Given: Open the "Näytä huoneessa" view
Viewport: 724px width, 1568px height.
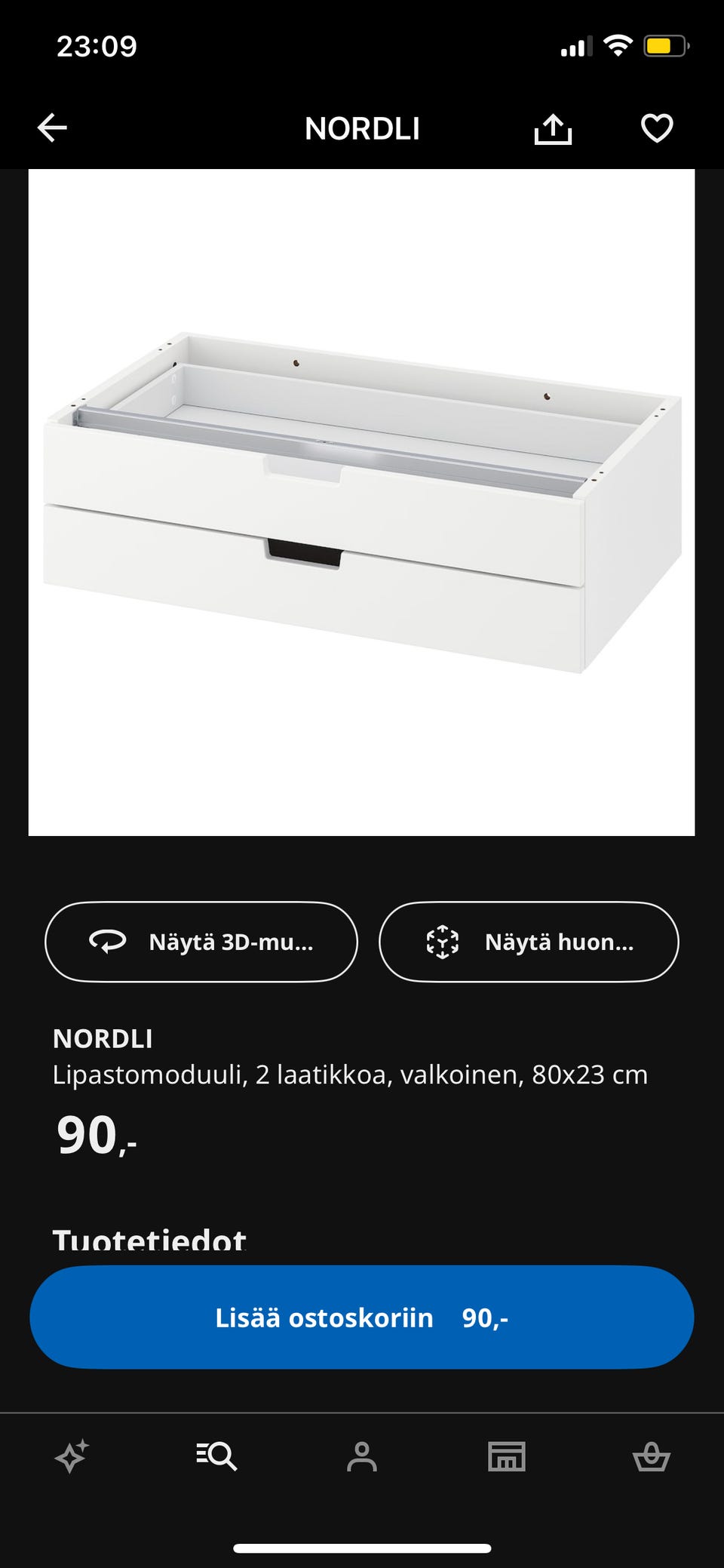Looking at the screenshot, I should [x=528, y=942].
